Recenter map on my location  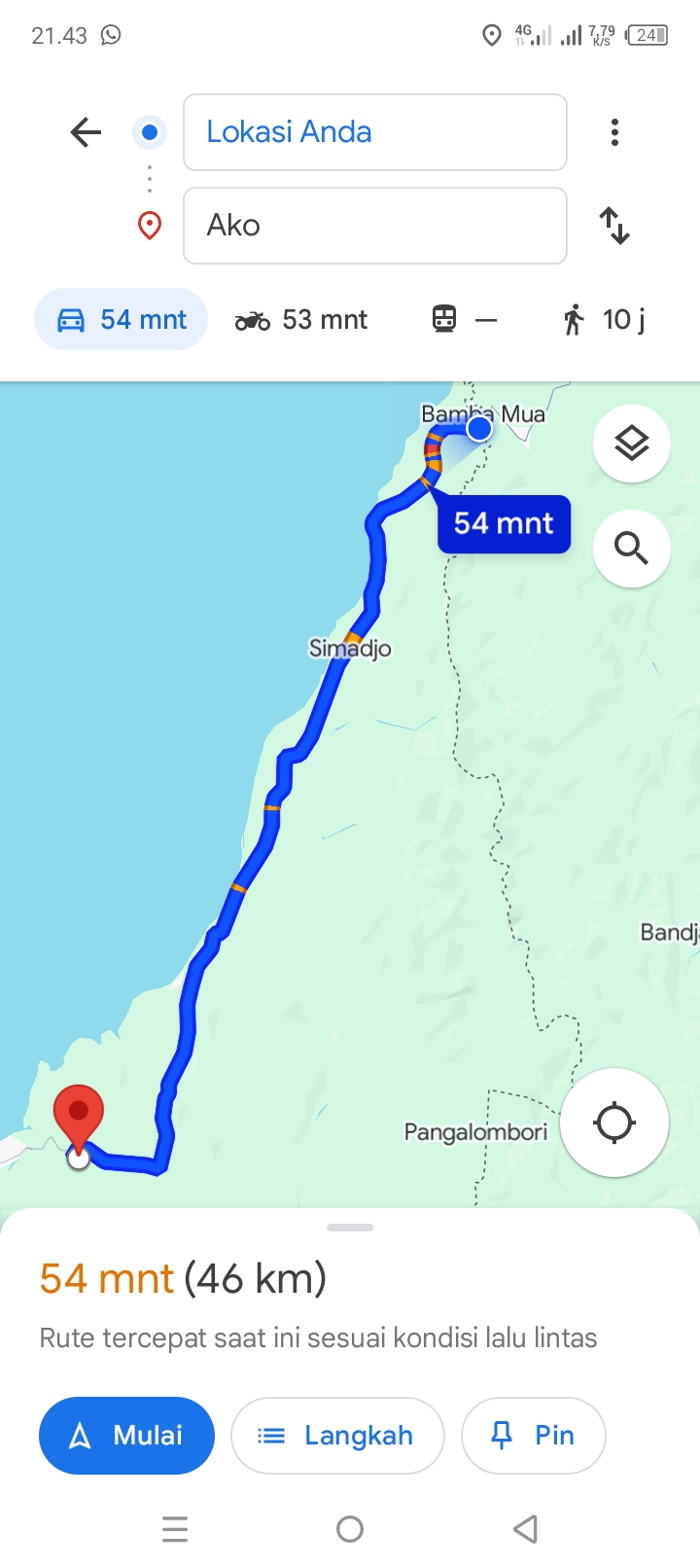pyautogui.click(x=614, y=1123)
